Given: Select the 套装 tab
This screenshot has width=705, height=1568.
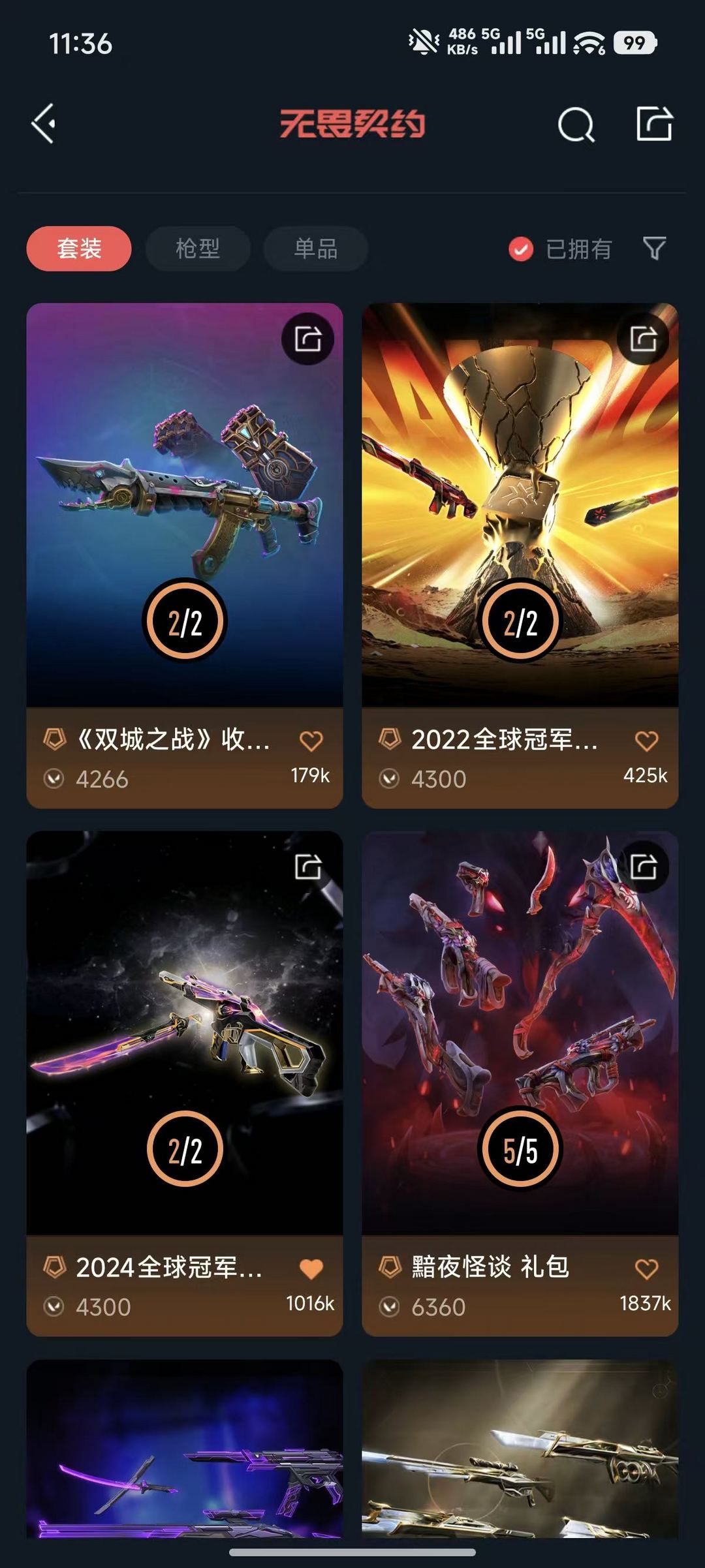Looking at the screenshot, I should (78, 248).
